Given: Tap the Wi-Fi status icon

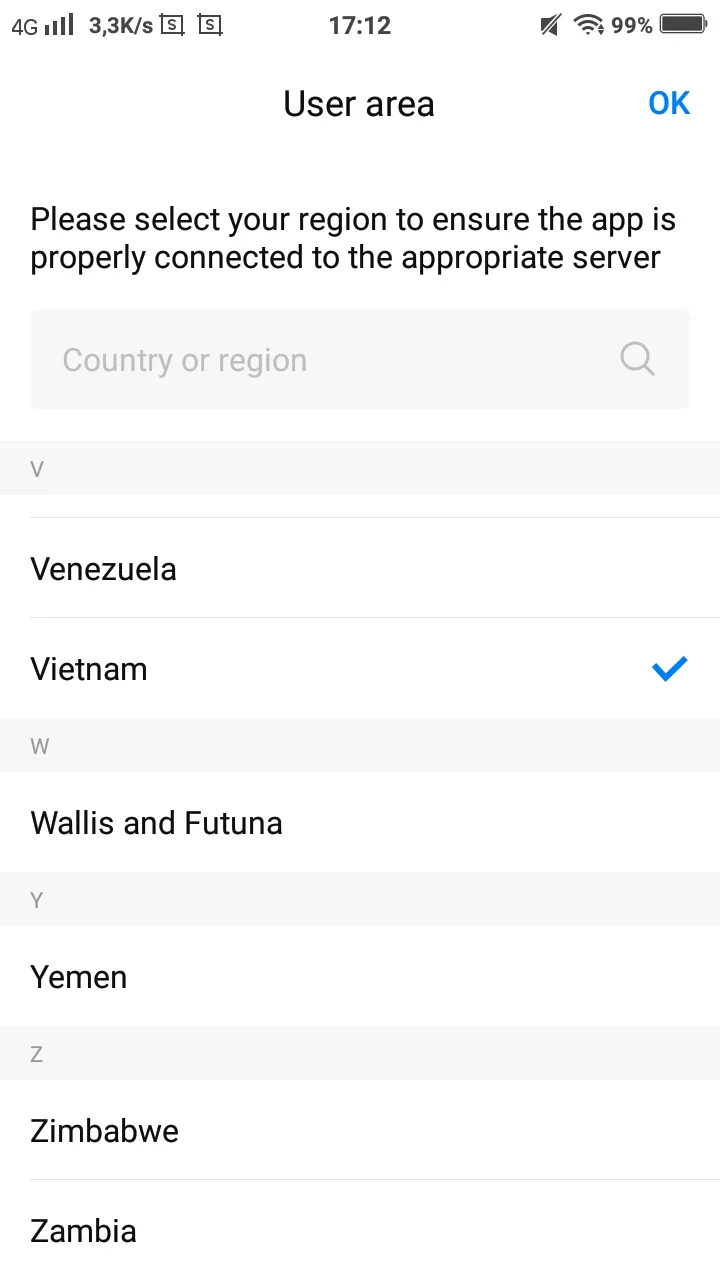Looking at the screenshot, I should click(x=586, y=26).
